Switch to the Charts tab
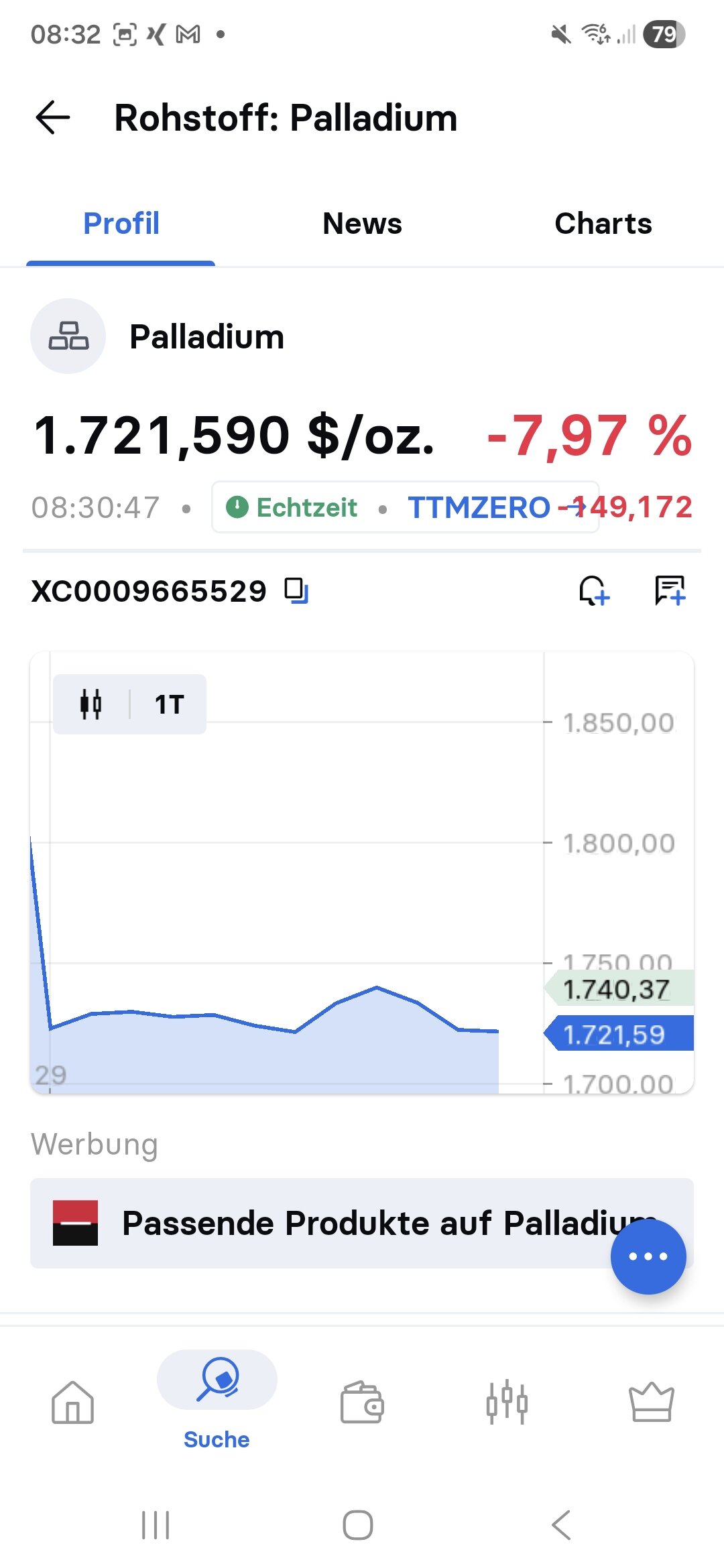 (603, 224)
